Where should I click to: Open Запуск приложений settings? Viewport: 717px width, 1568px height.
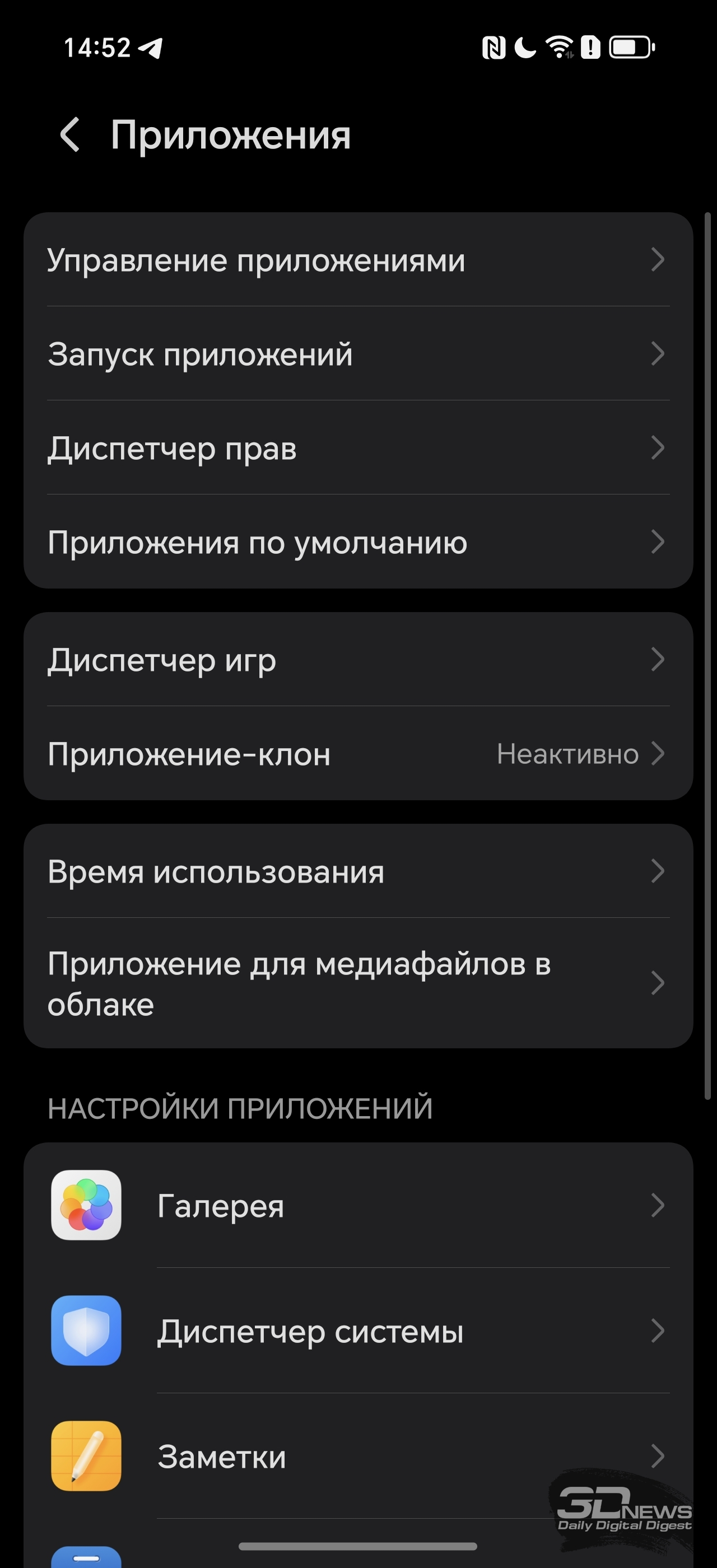[358, 354]
